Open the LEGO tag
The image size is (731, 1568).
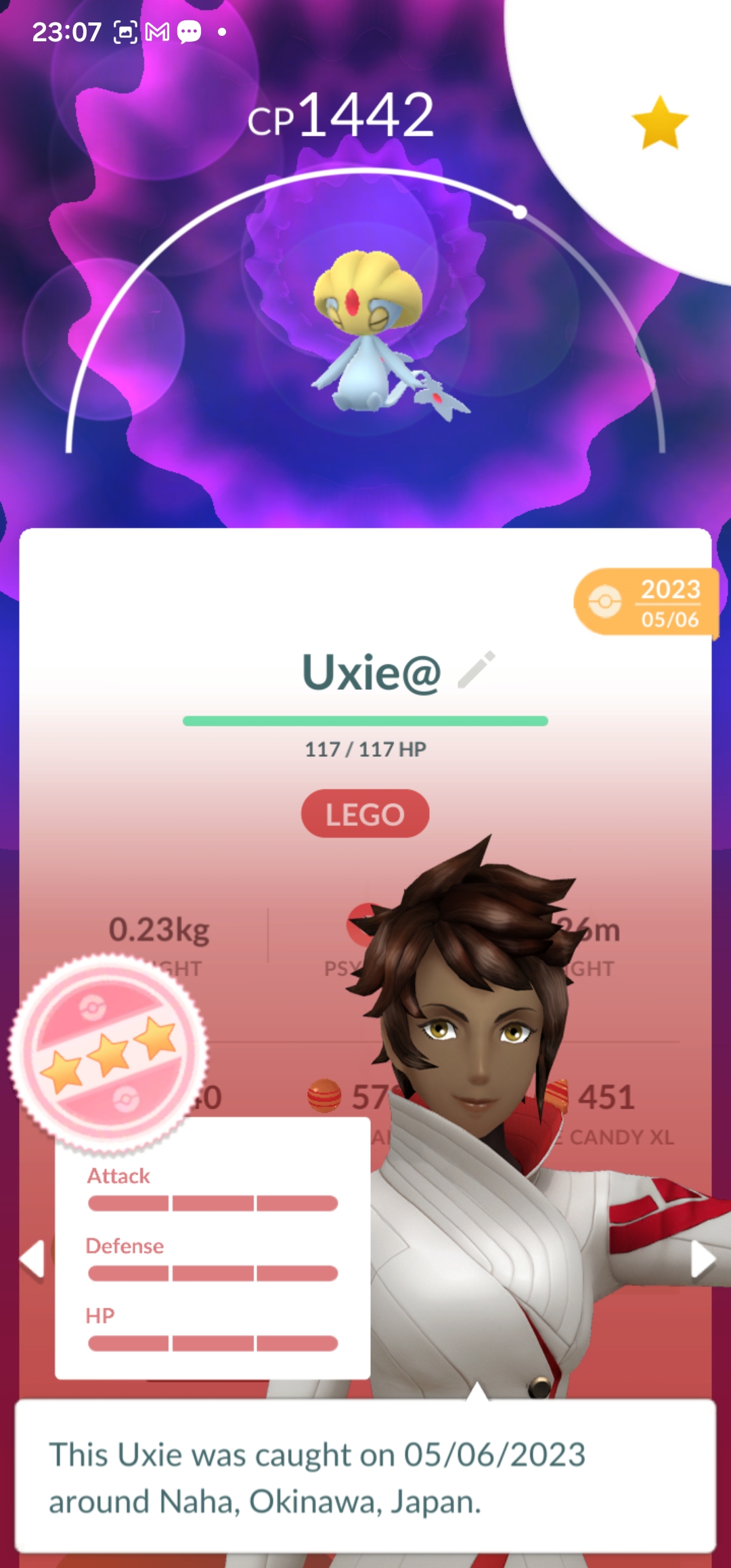[x=365, y=814]
